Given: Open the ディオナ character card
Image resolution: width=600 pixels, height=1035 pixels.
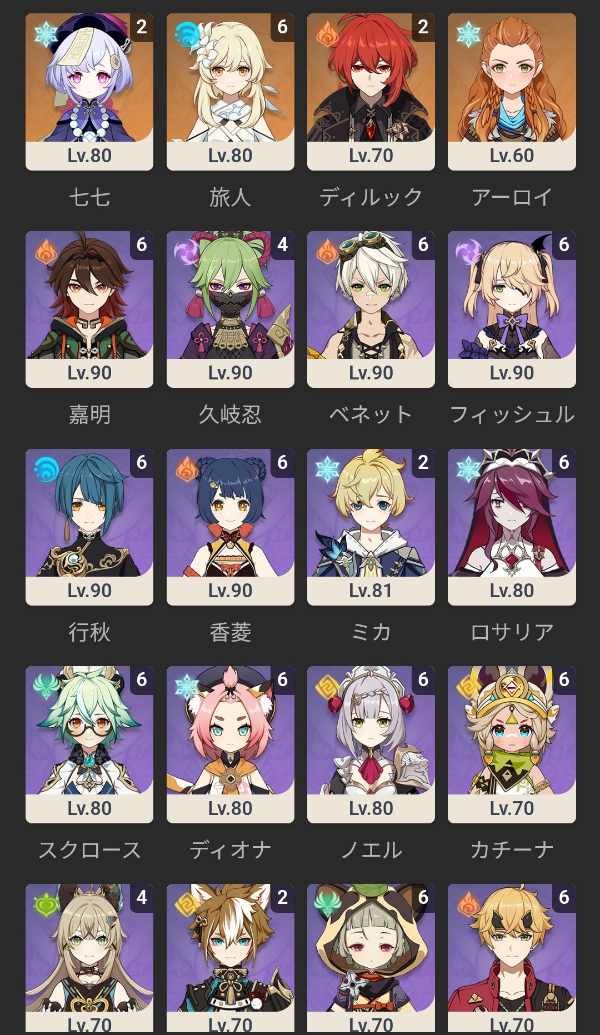Looking at the screenshot, I should pos(230,745).
